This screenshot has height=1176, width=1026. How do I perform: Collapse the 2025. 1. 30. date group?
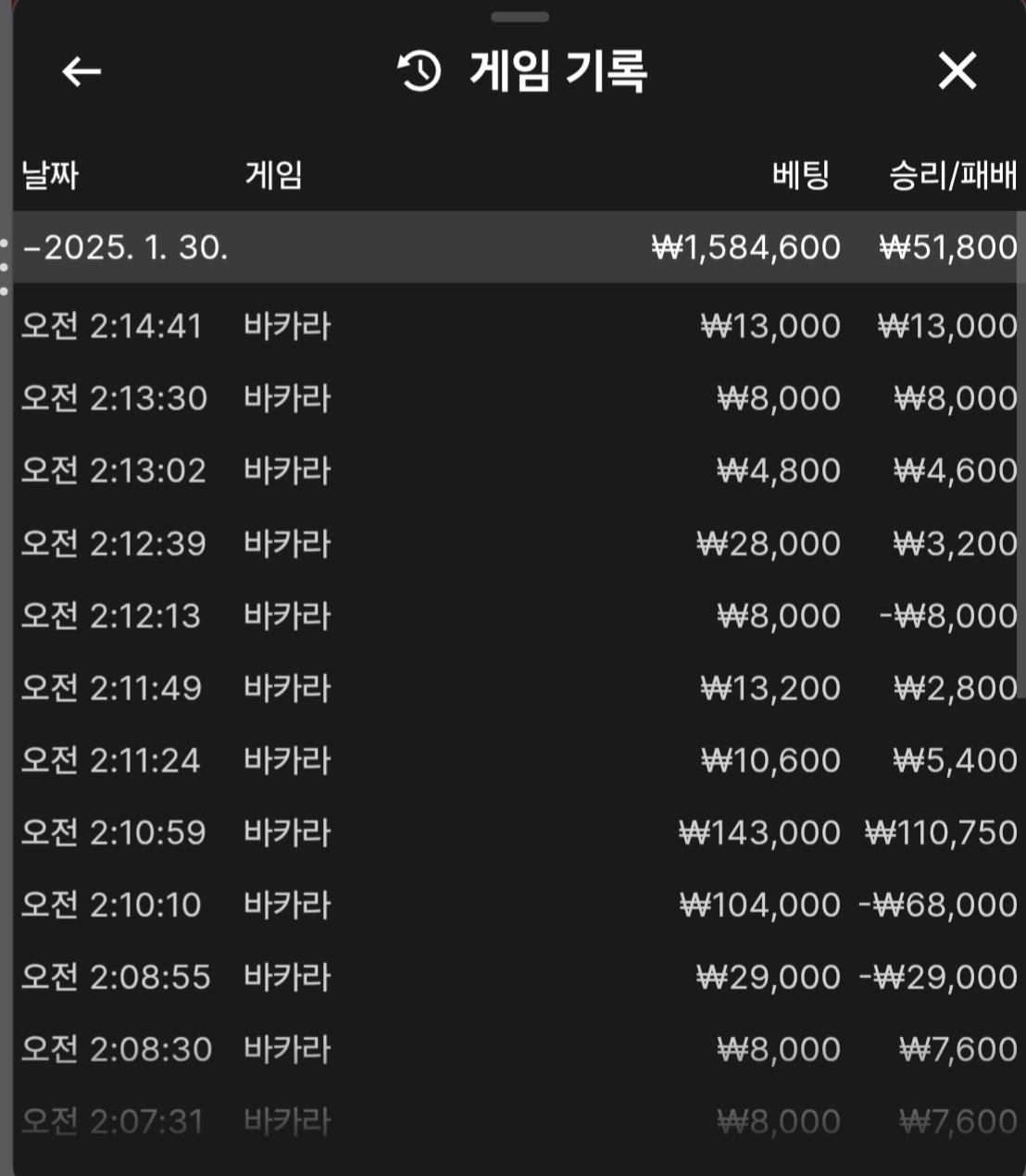tap(126, 248)
